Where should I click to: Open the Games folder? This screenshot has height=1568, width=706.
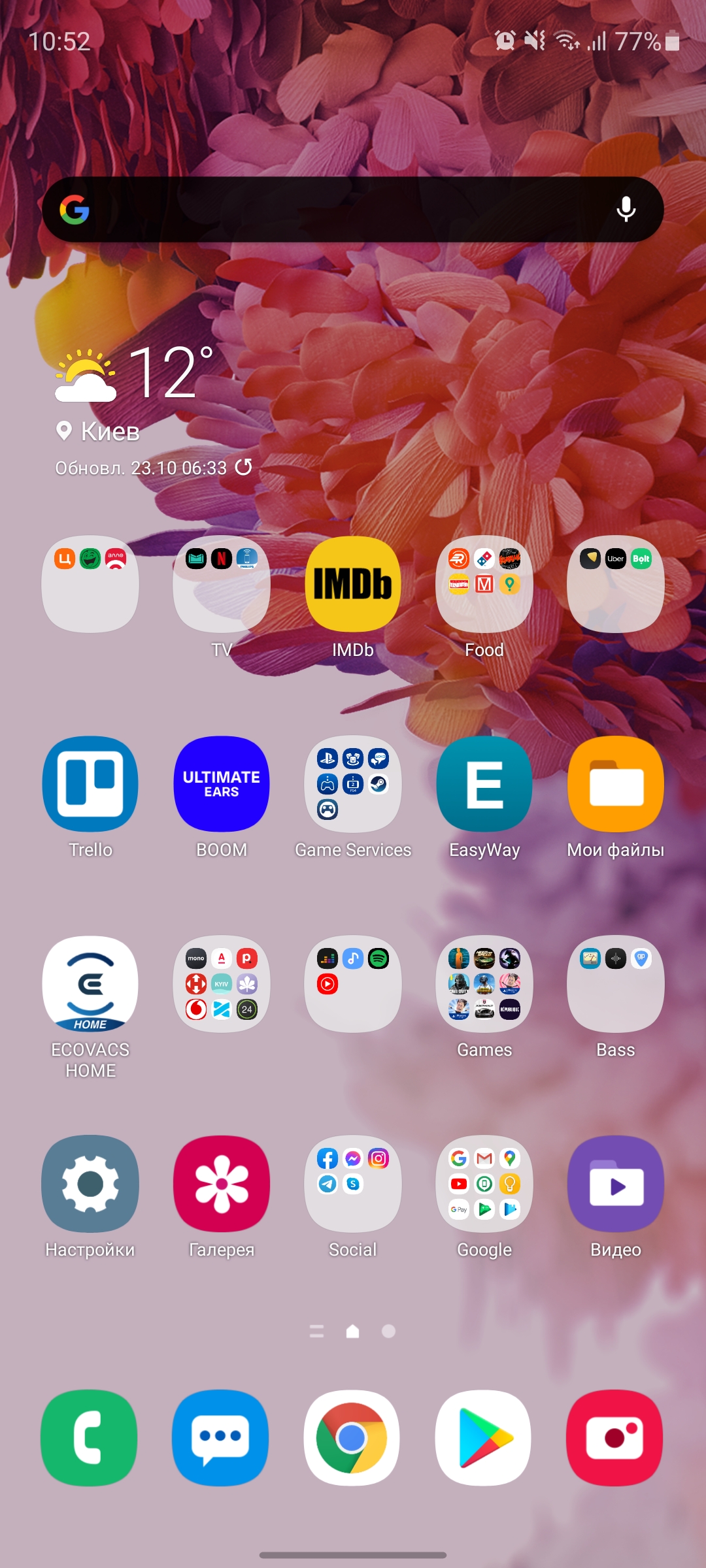tap(484, 984)
